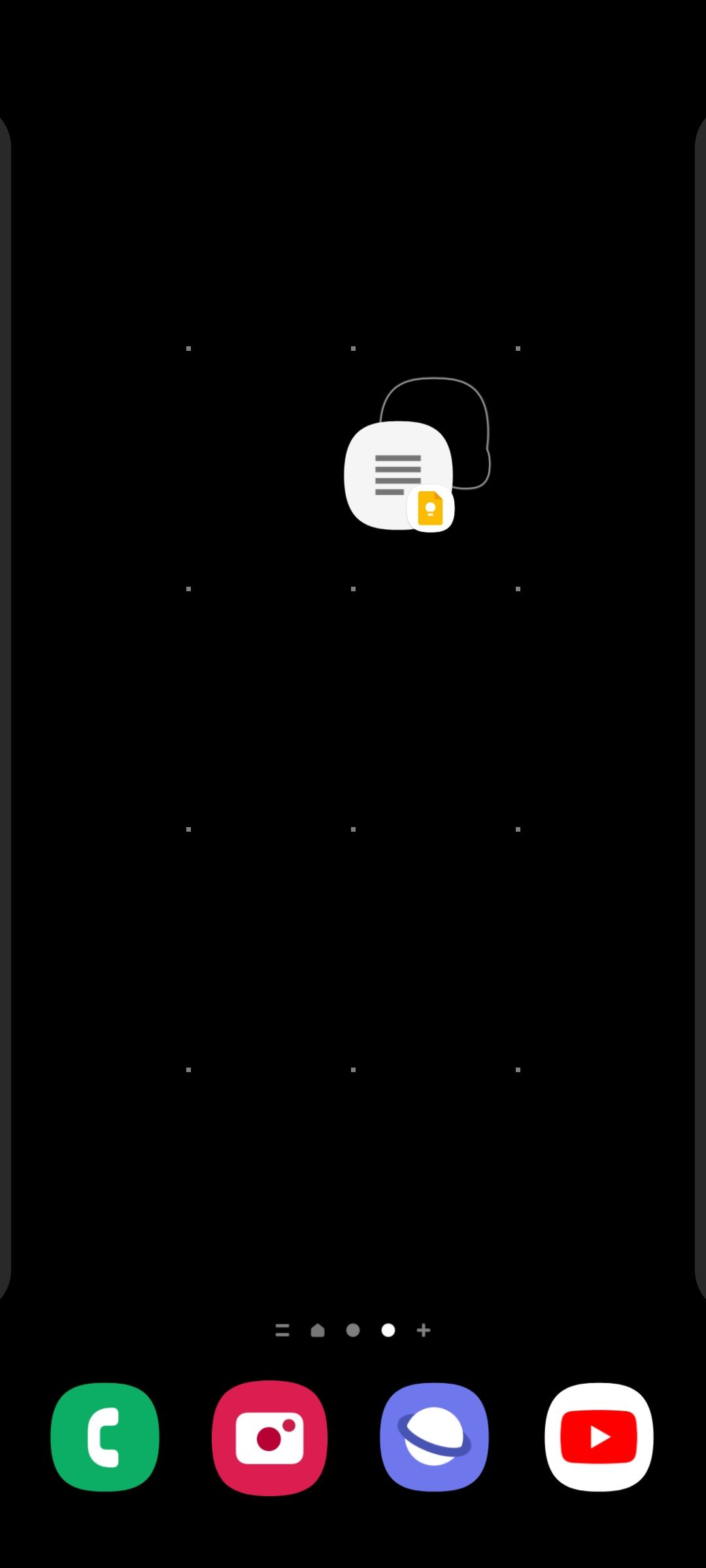Tap the planet logo on the Internet icon
This screenshot has height=1568, width=706.
434,1435
